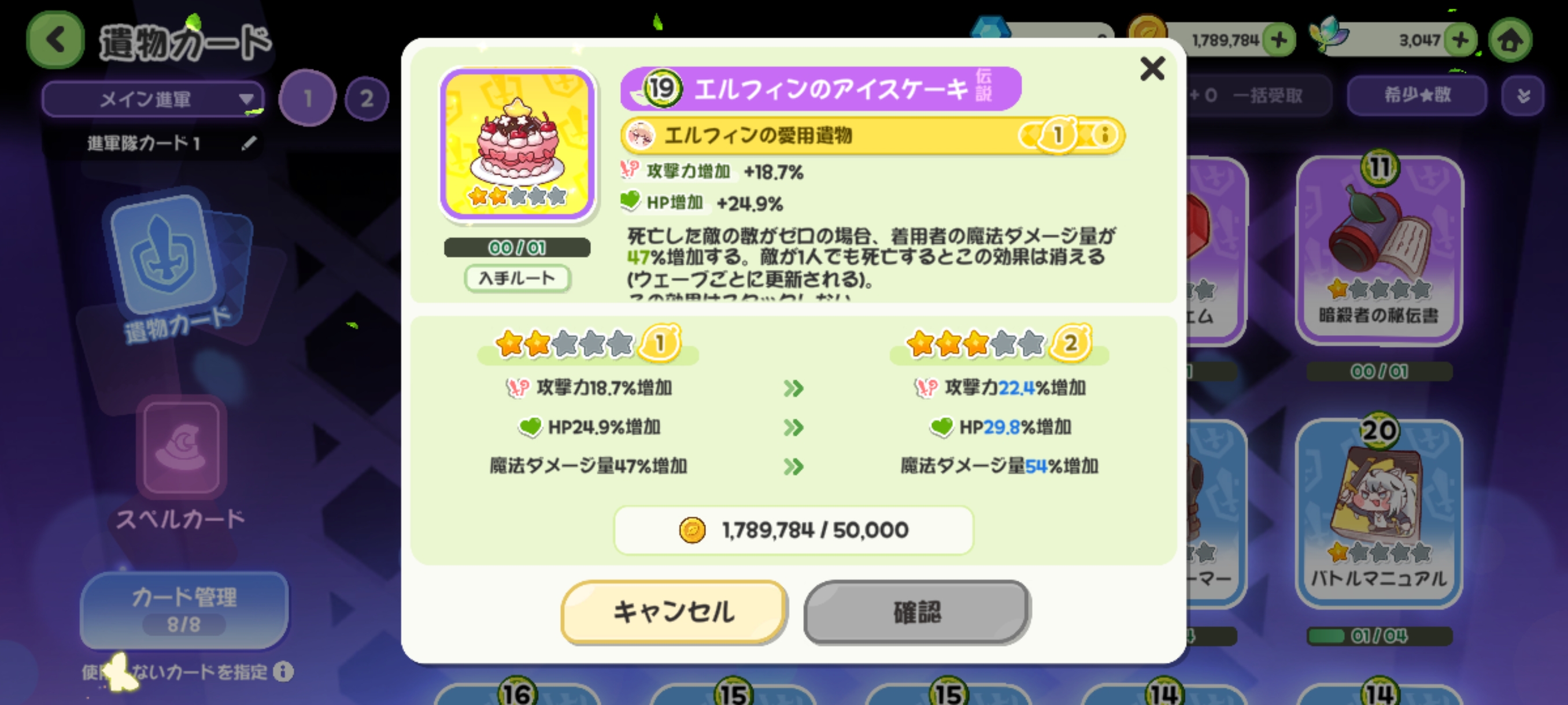Image resolution: width=1568 pixels, height=705 pixels.
Task: Switch to deck preset 1
Action: [308, 98]
